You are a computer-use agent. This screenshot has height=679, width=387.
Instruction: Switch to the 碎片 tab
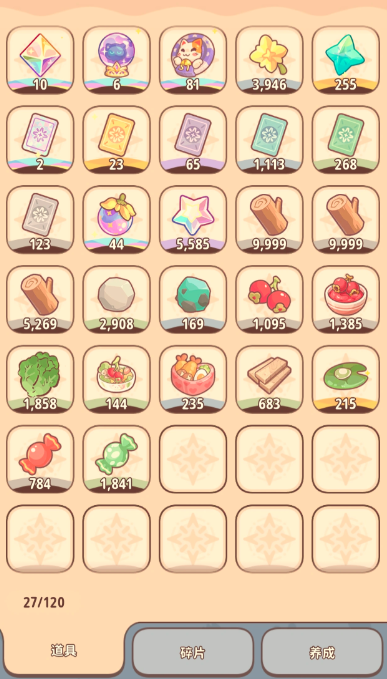click(x=193, y=652)
